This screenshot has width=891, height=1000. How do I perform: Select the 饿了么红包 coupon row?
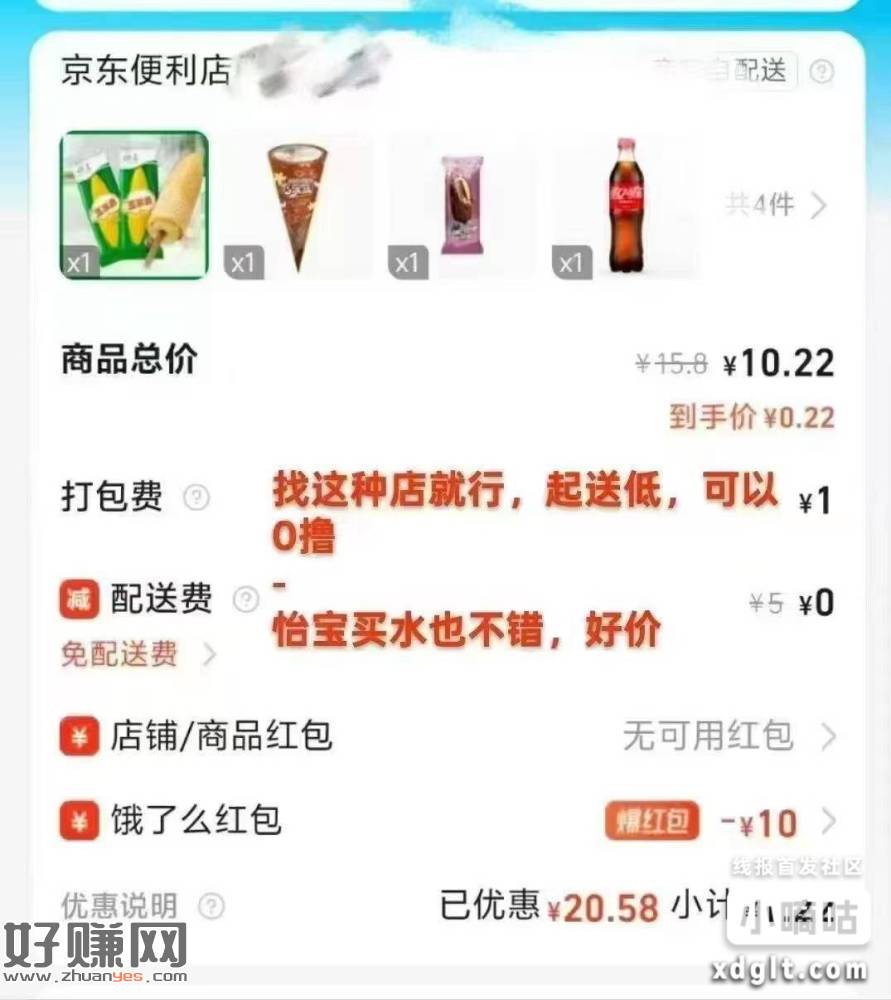coord(446,822)
